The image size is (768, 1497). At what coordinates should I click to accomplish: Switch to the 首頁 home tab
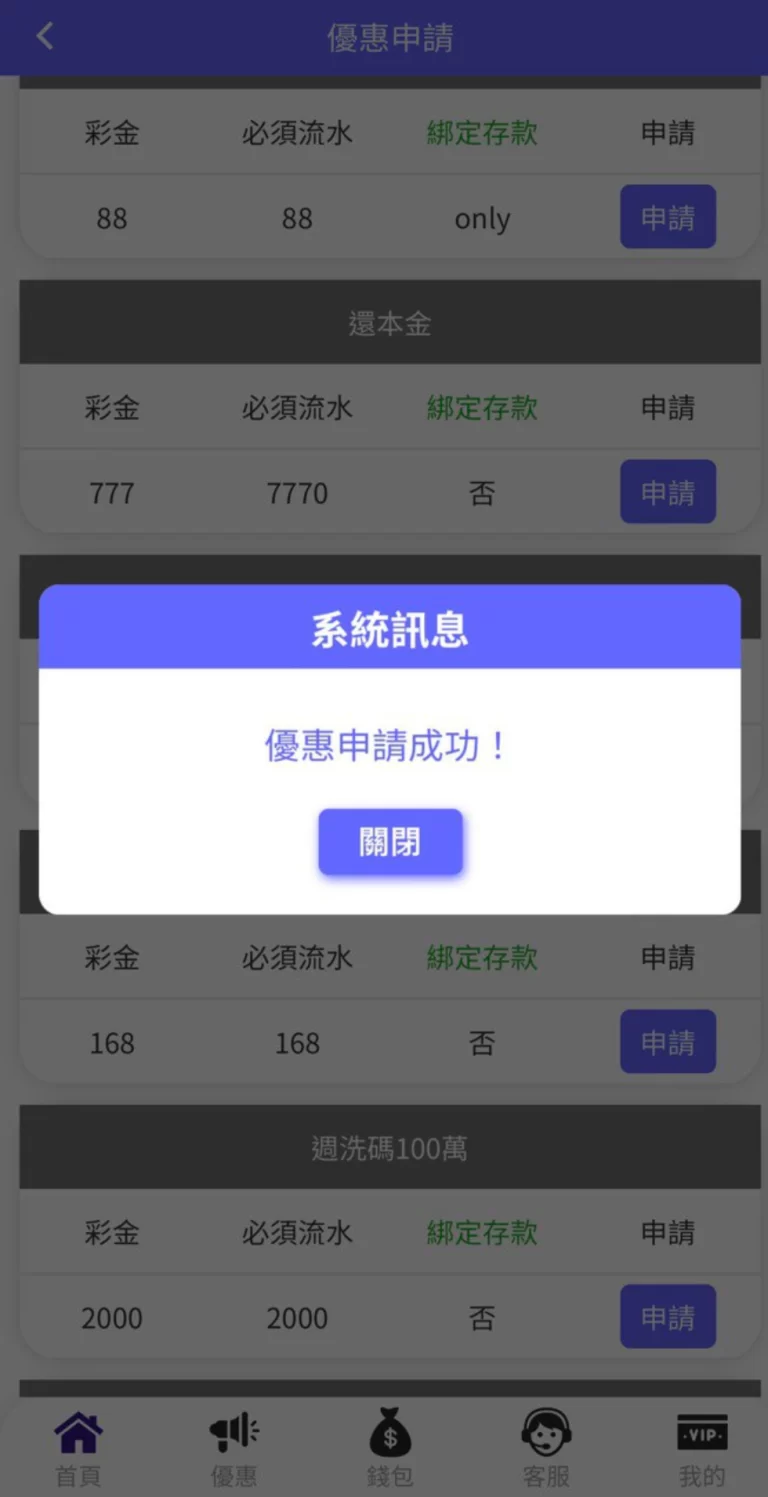pos(78,1447)
